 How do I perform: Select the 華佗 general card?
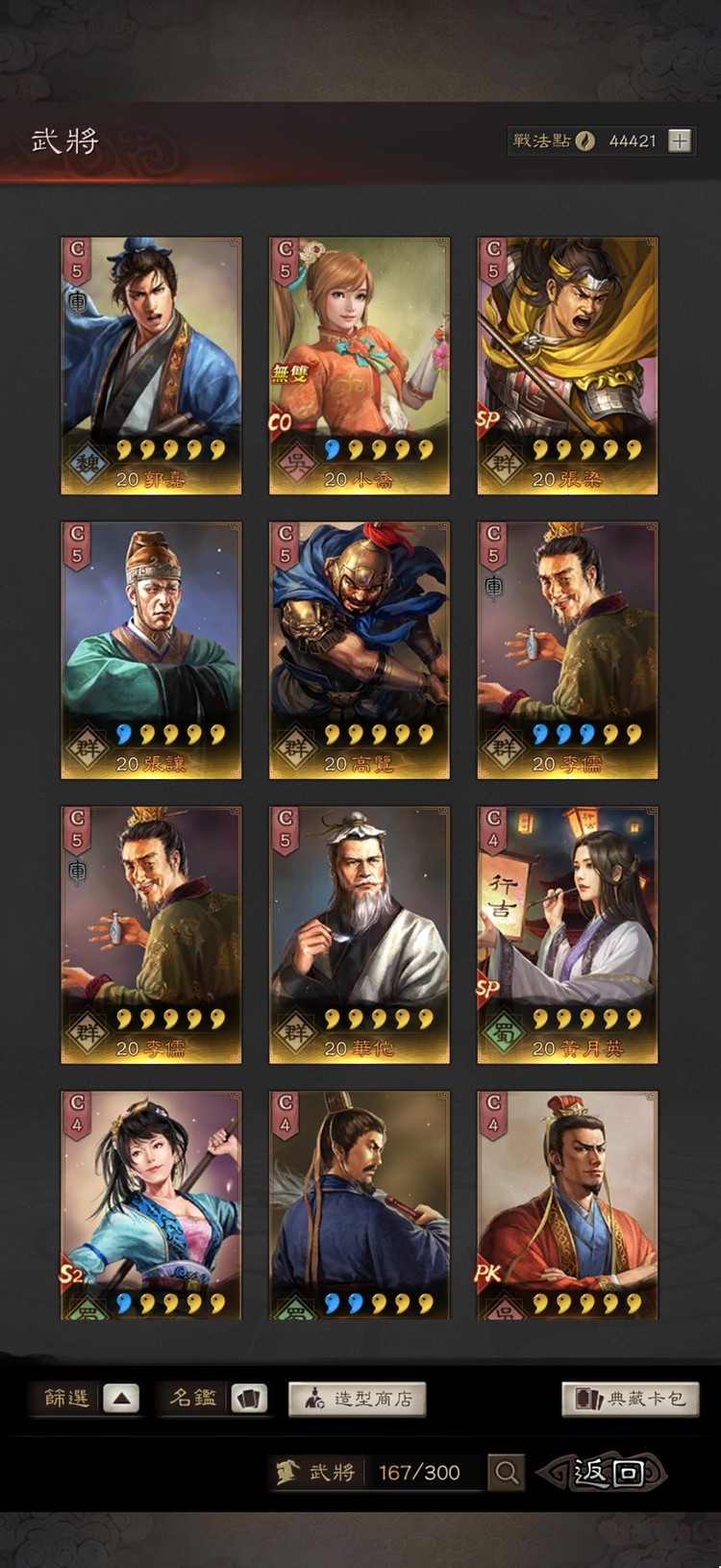pos(360,935)
